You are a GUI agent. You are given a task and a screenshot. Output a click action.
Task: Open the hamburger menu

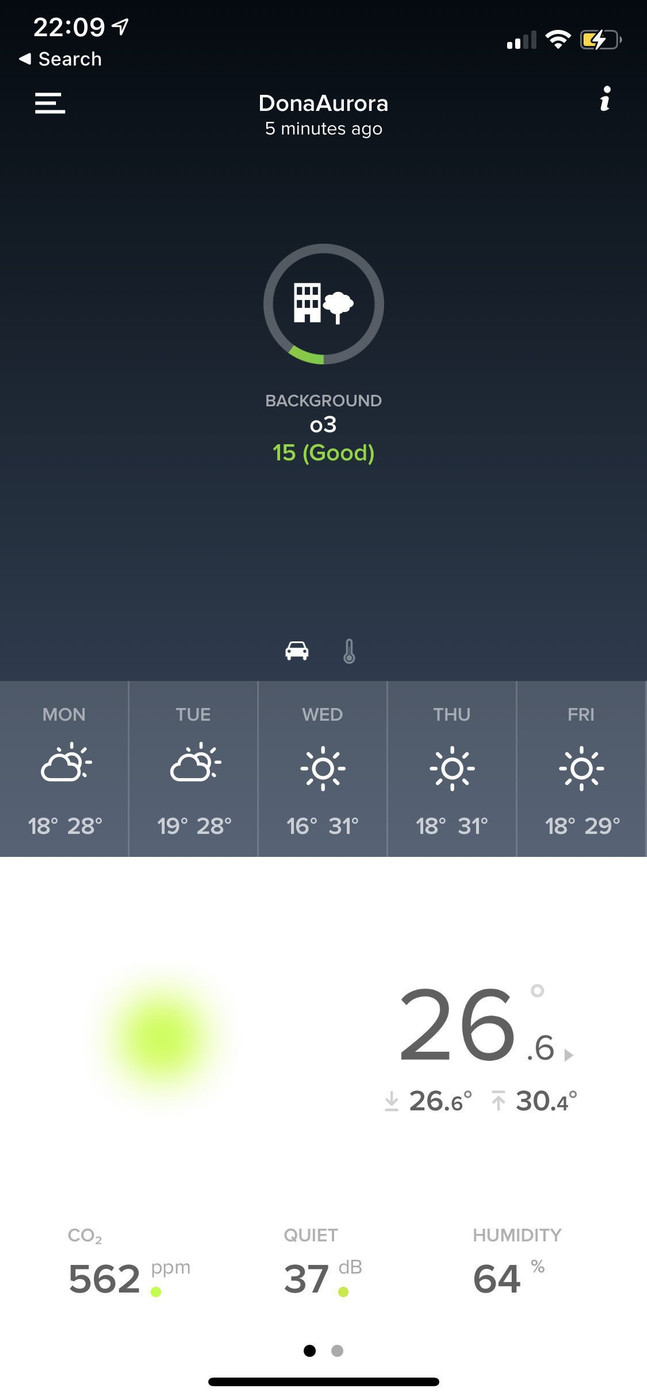click(x=50, y=103)
